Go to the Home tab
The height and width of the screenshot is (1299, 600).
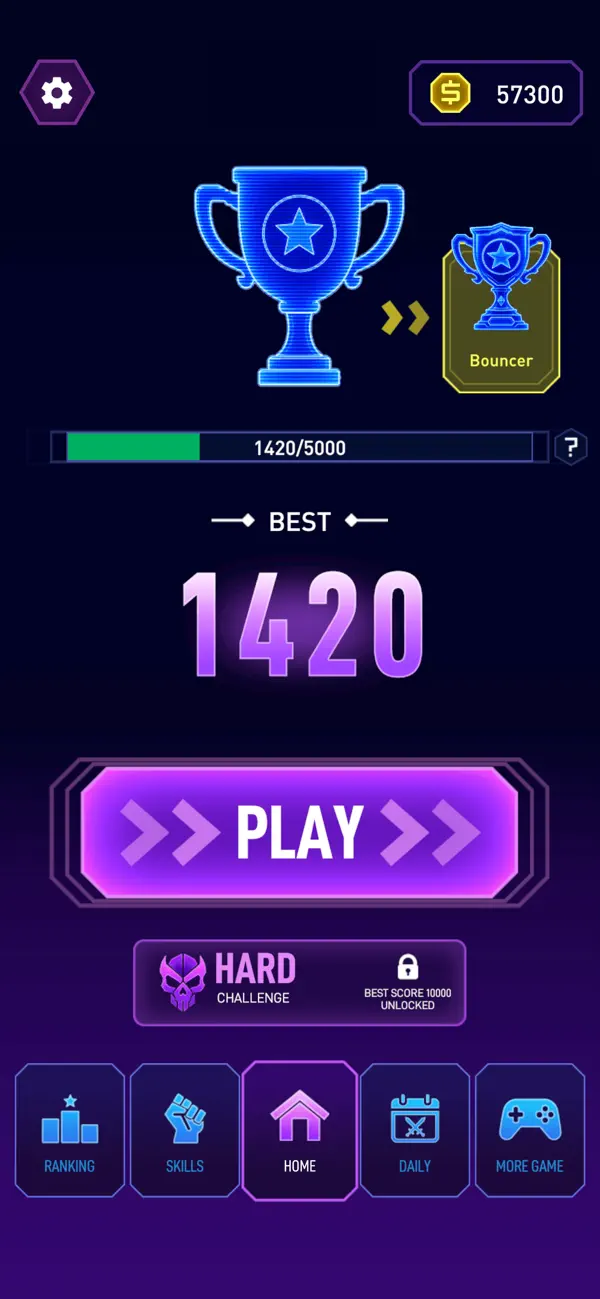tap(300, 1130)
